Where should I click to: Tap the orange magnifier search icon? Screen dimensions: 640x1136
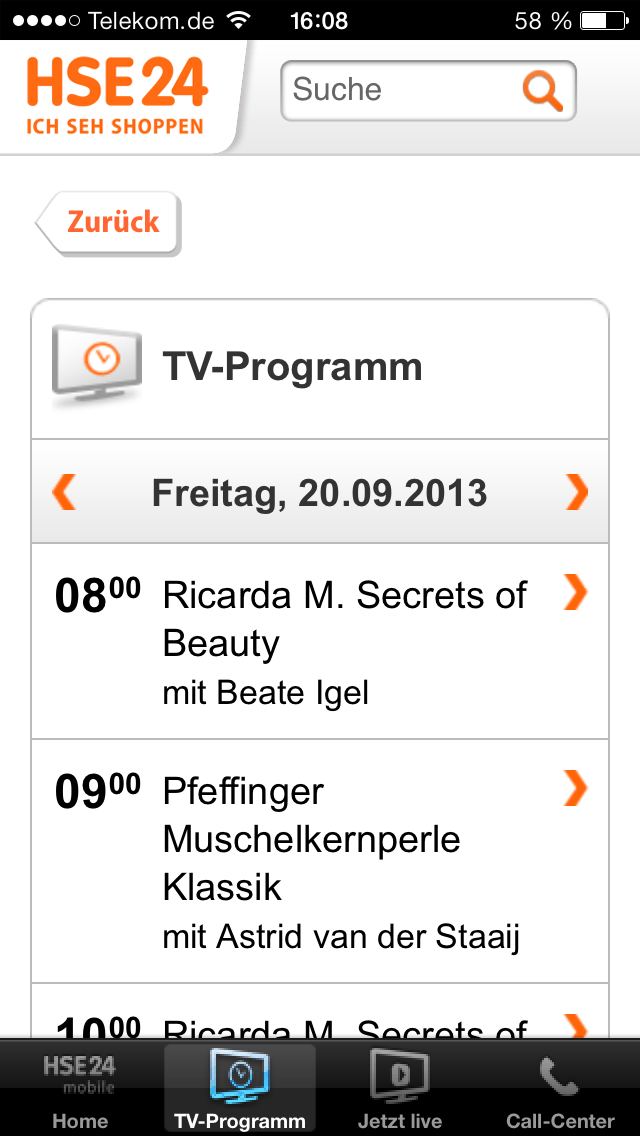pos(542,91)
